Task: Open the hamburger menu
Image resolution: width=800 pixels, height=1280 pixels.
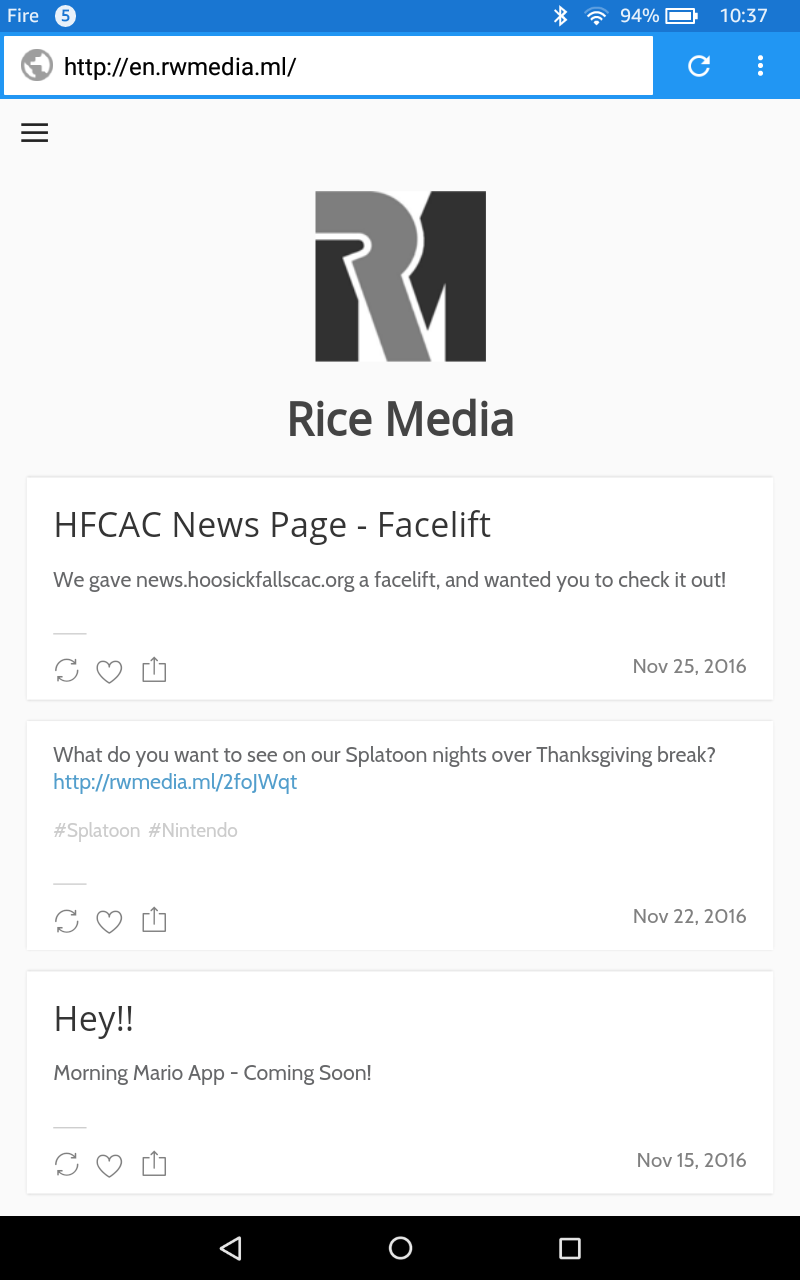Action: click(x=35, y=133)
